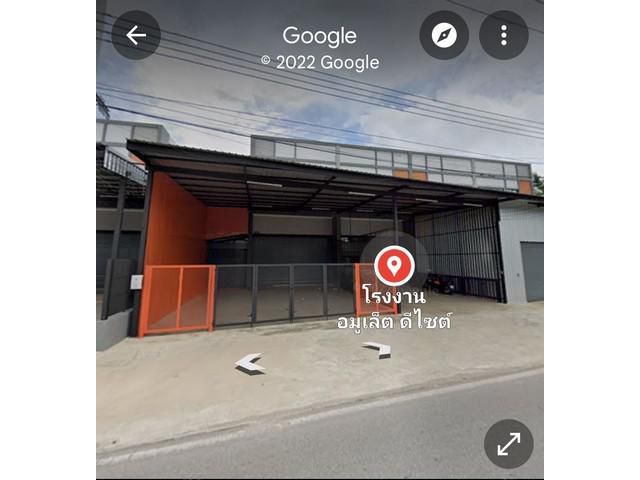Go back using the back arrow

pyautogui.click(x=136, y=36)
